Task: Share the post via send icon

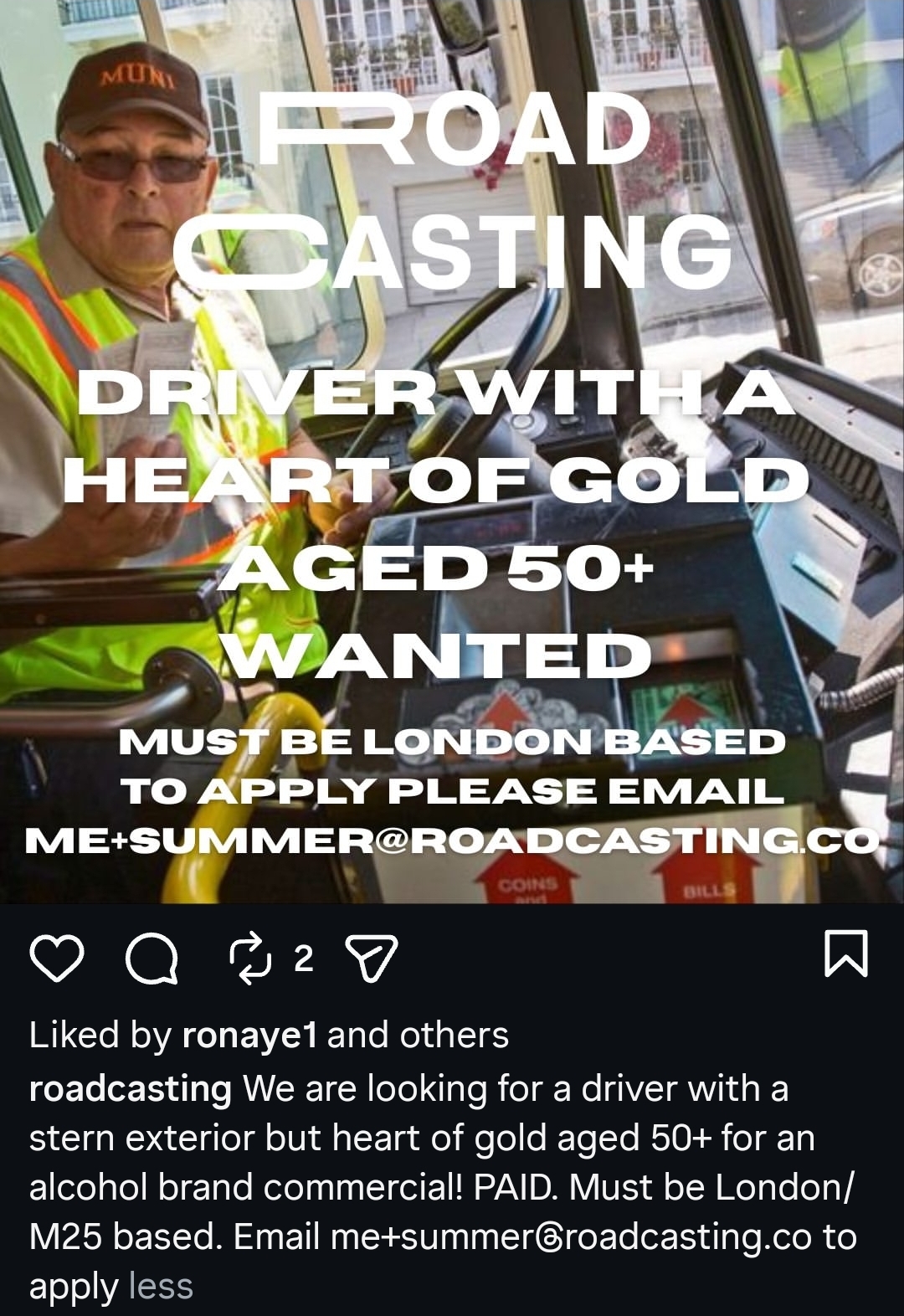Action: 372,959
